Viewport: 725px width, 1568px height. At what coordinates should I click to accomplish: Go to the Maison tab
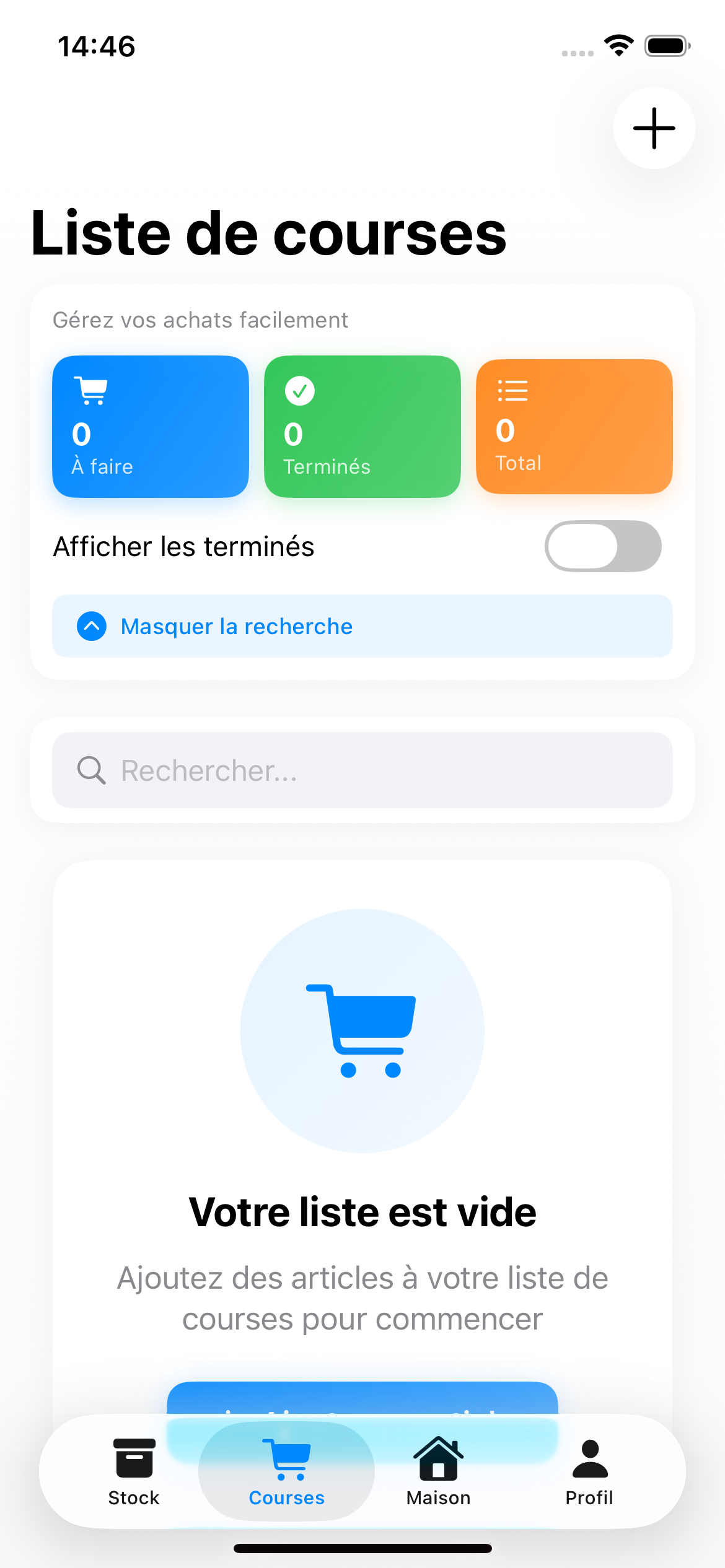point(438,1471)
